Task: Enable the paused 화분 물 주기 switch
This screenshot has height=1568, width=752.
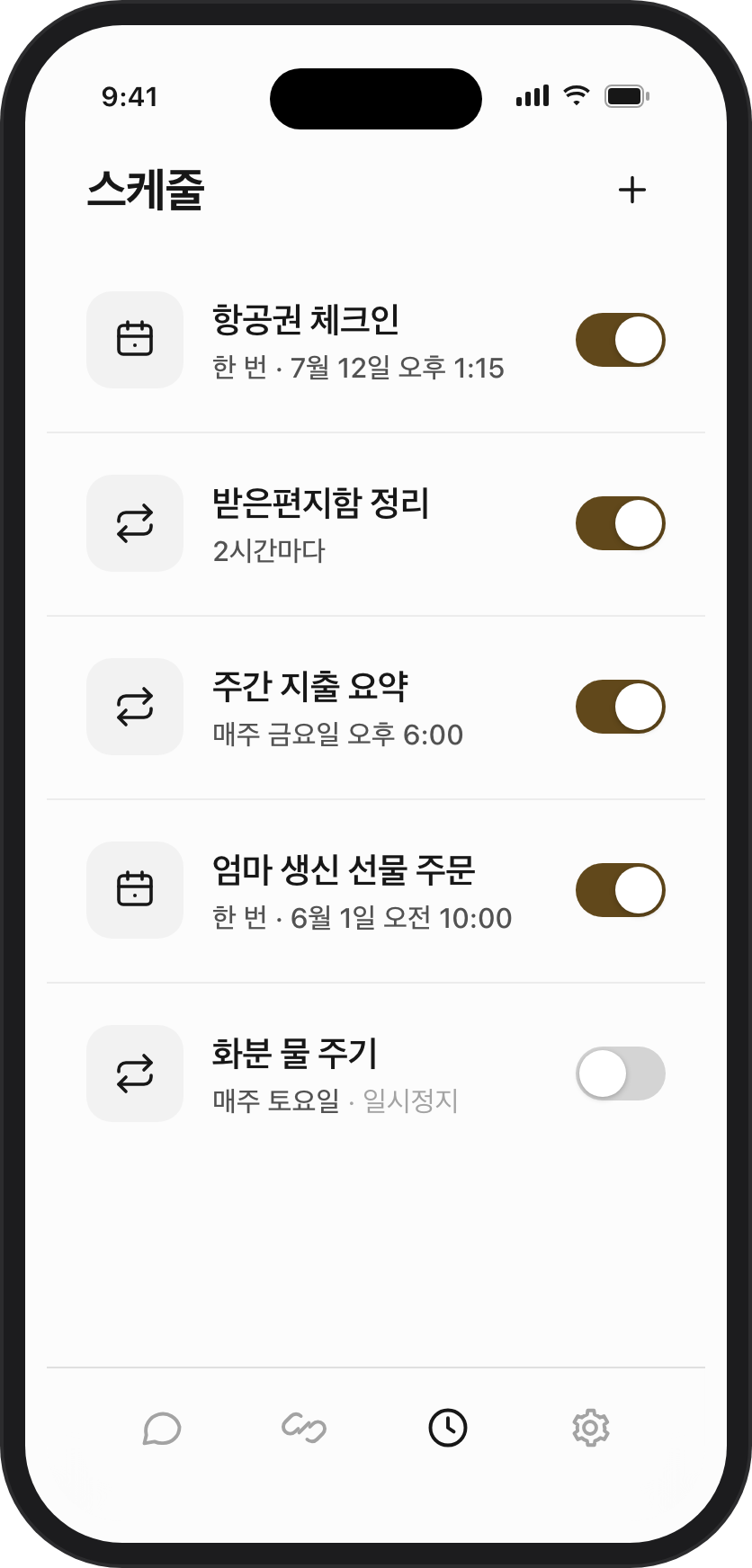Action: point(621,1074)
